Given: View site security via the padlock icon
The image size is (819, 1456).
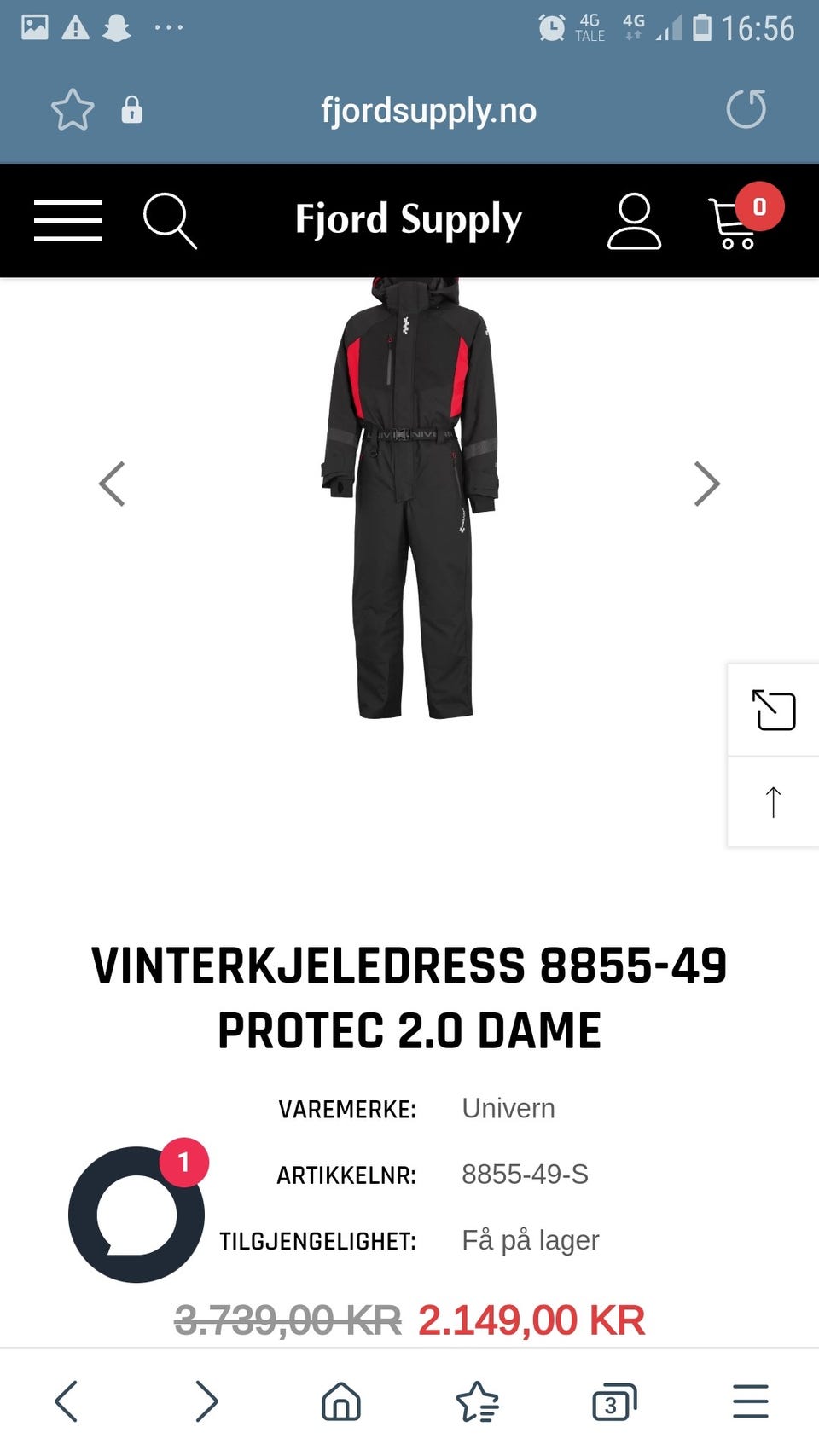Looking at the screenshot, I should click(x=131, y=110).
